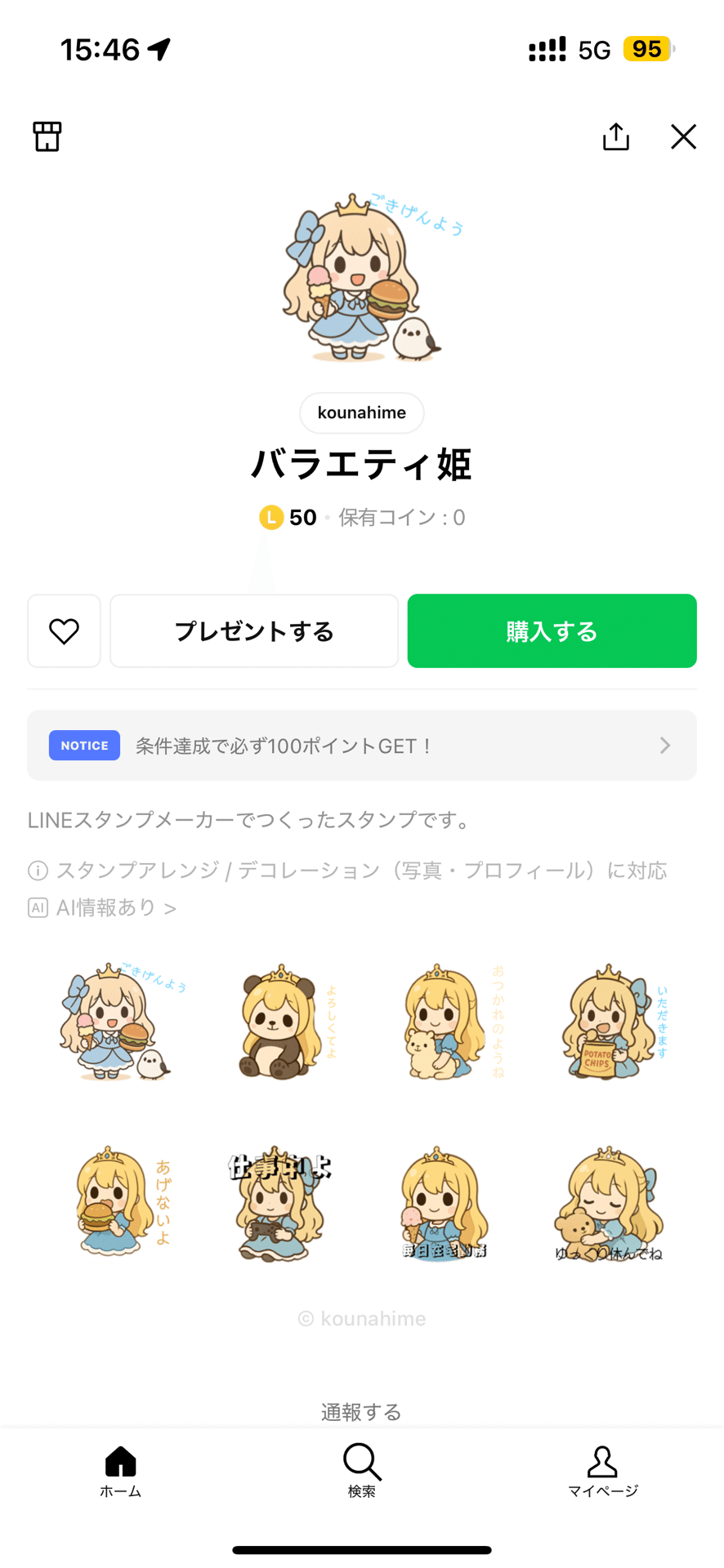Screen dimensions: 724x1568
Task: Share this sticker set
Action: click(x=615, y=136)
